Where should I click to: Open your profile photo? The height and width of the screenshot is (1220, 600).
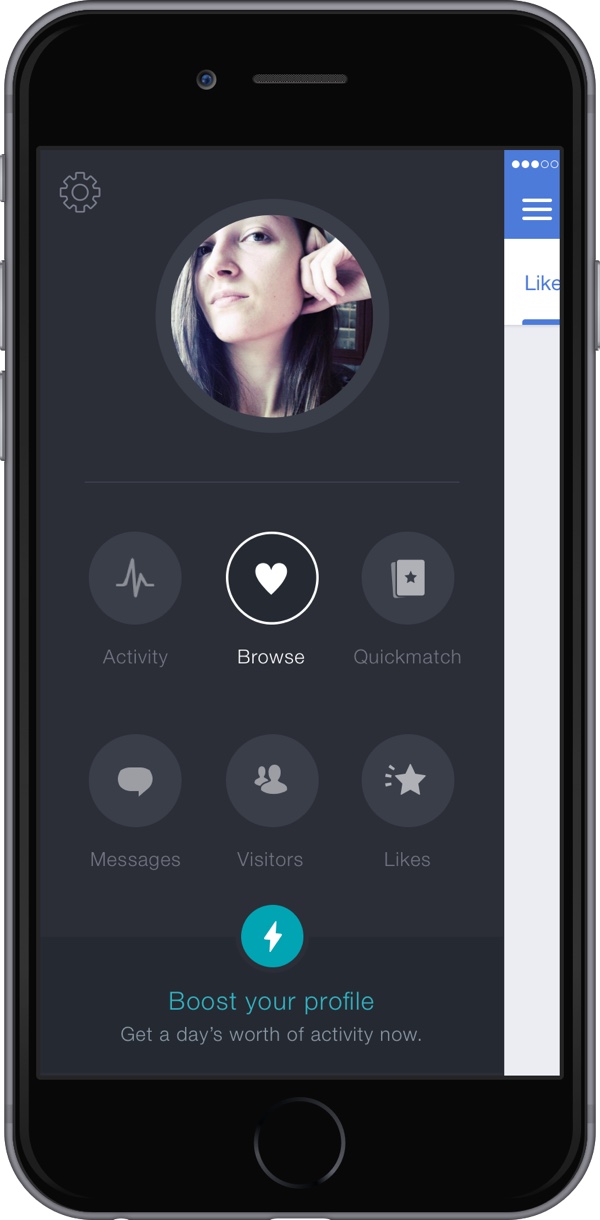click(272, 316)
